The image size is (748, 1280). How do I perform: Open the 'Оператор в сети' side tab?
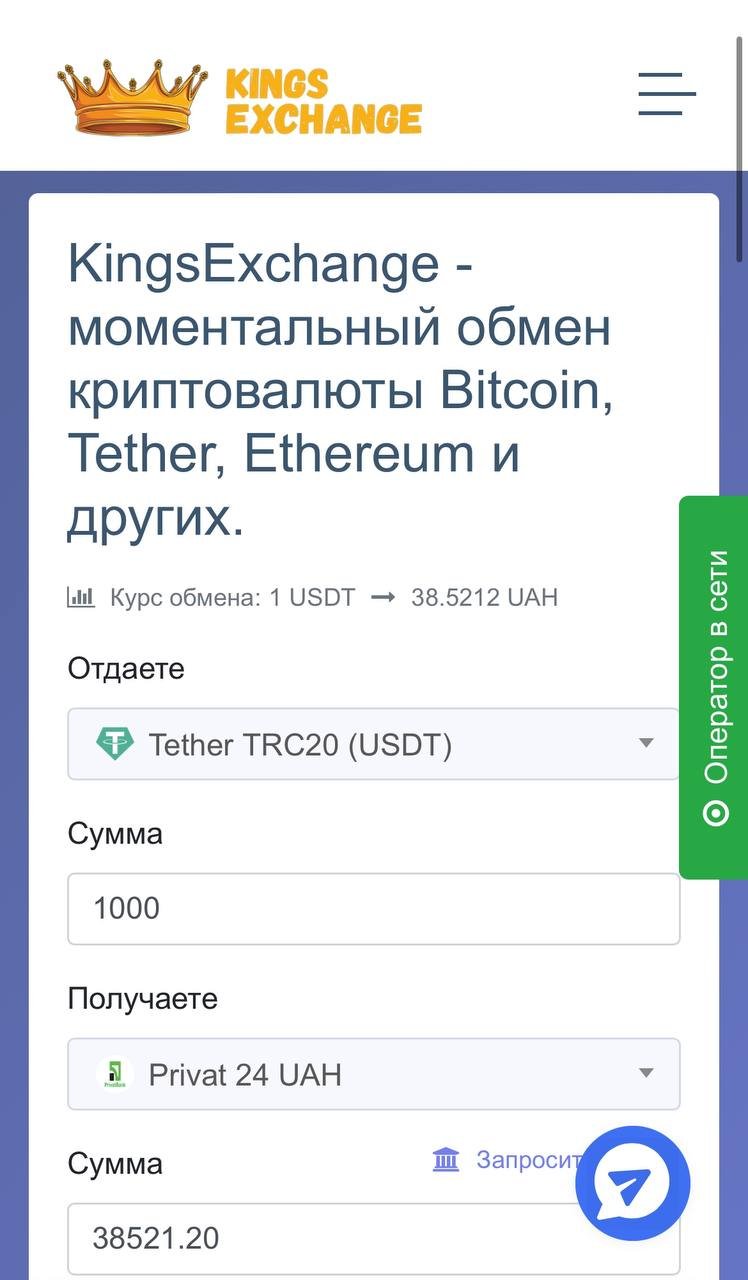(x=713, y=687)
